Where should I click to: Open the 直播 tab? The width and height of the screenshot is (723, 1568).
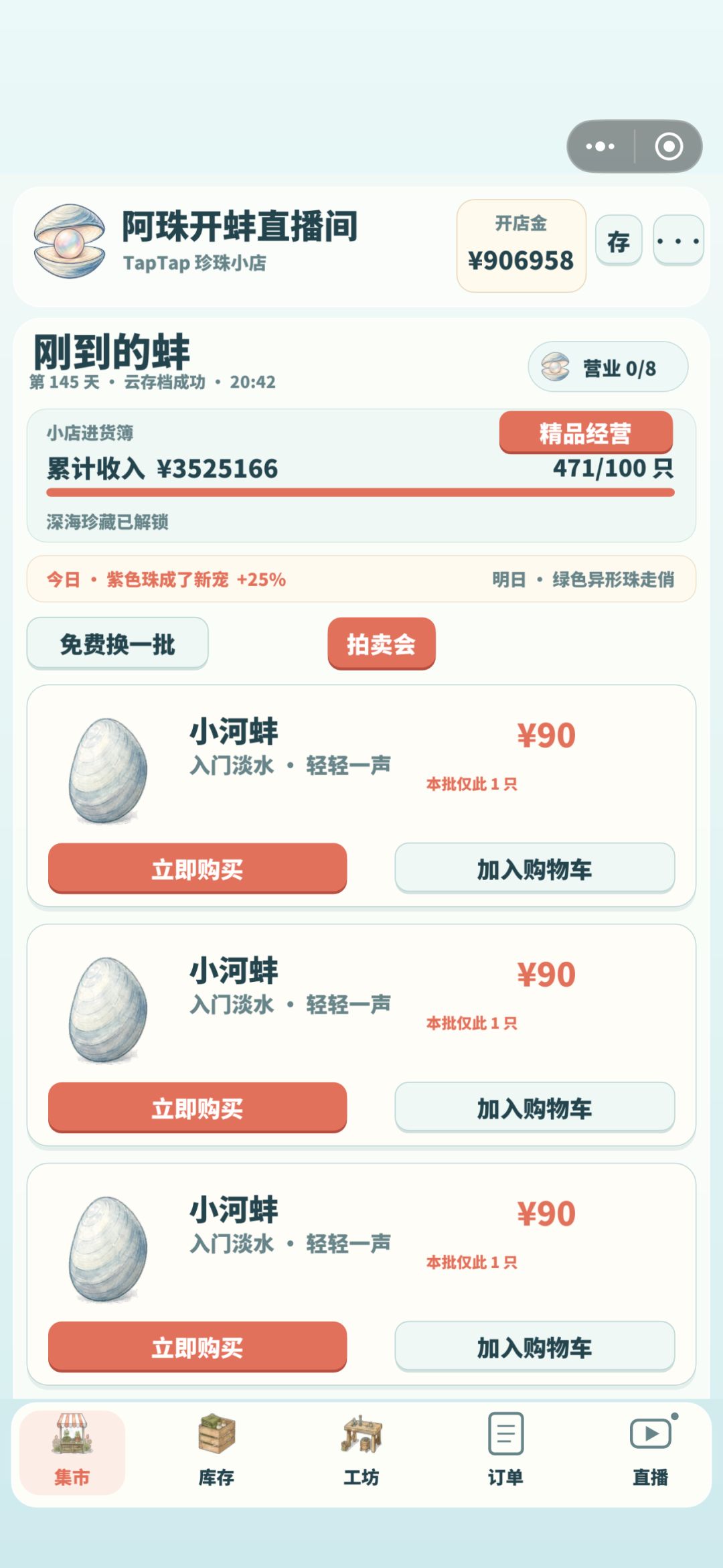click(651, 1452)
